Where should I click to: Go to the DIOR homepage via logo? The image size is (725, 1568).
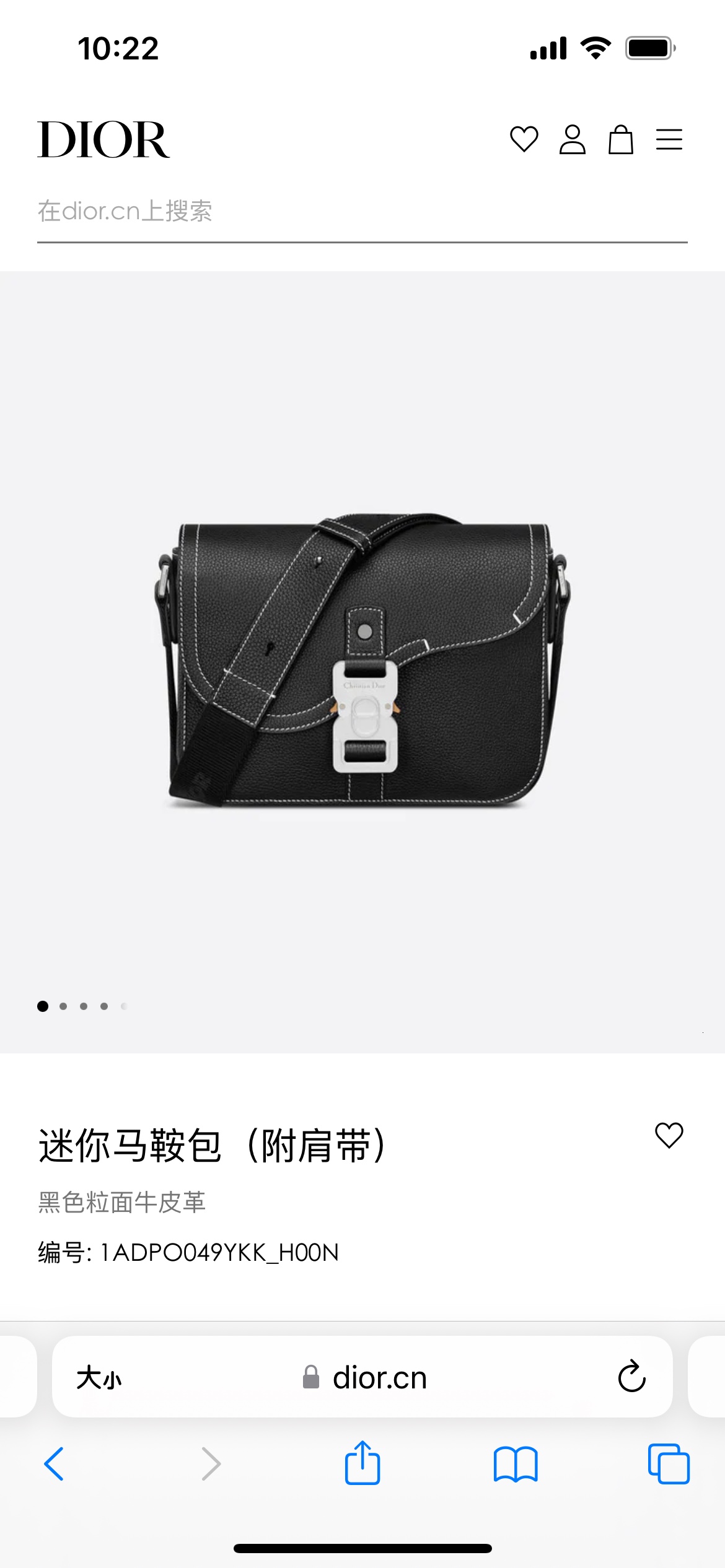point(103,140)
